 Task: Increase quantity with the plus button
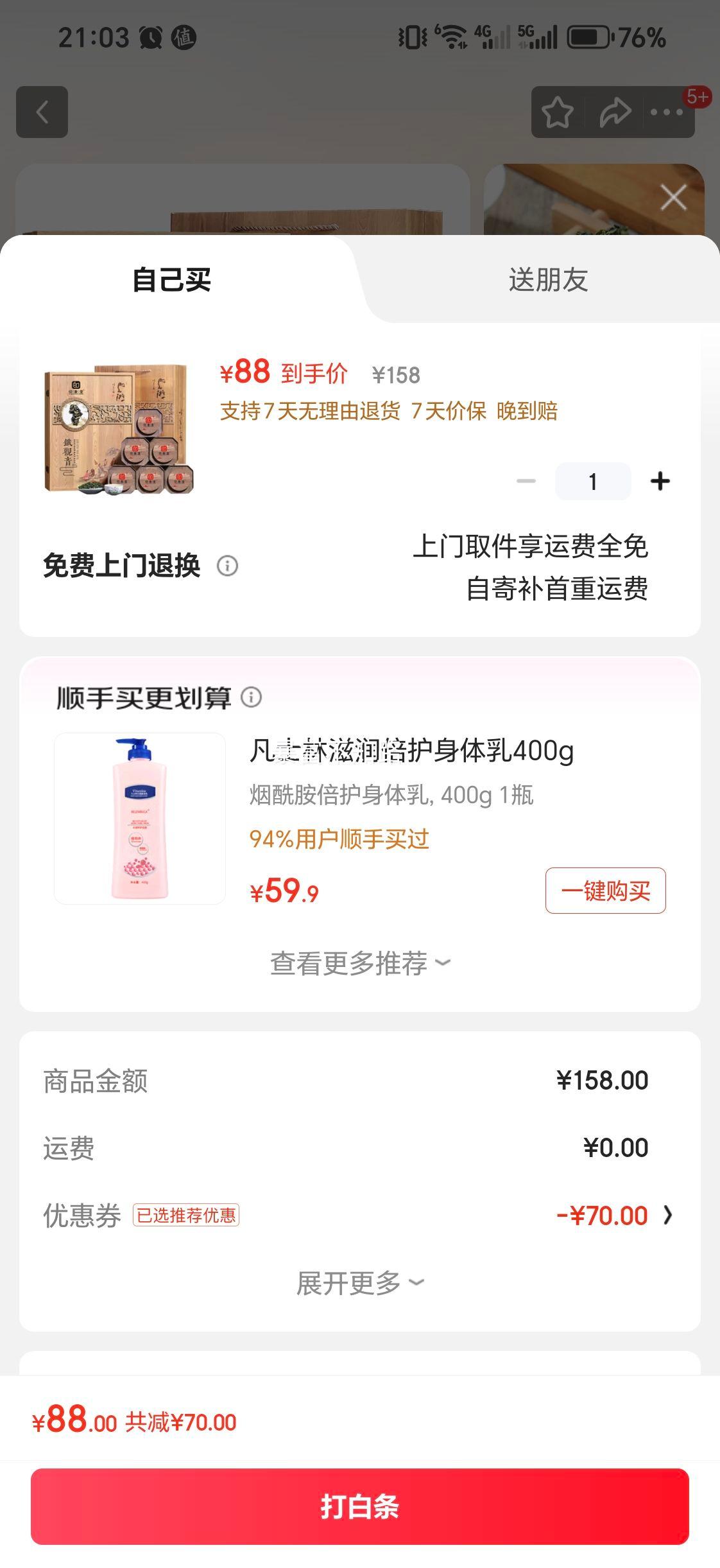coord(660,481)
